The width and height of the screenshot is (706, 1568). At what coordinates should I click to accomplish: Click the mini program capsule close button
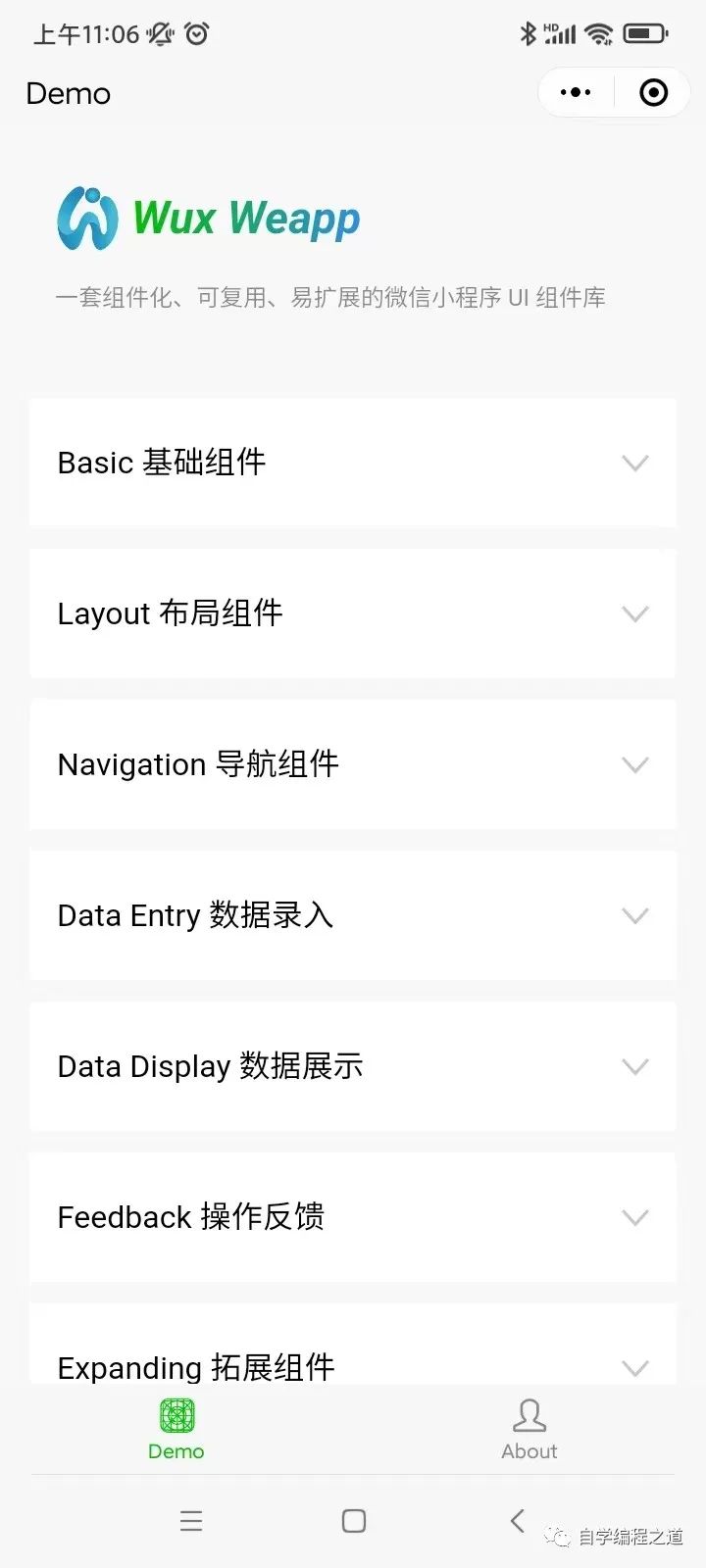pos(652,91)
